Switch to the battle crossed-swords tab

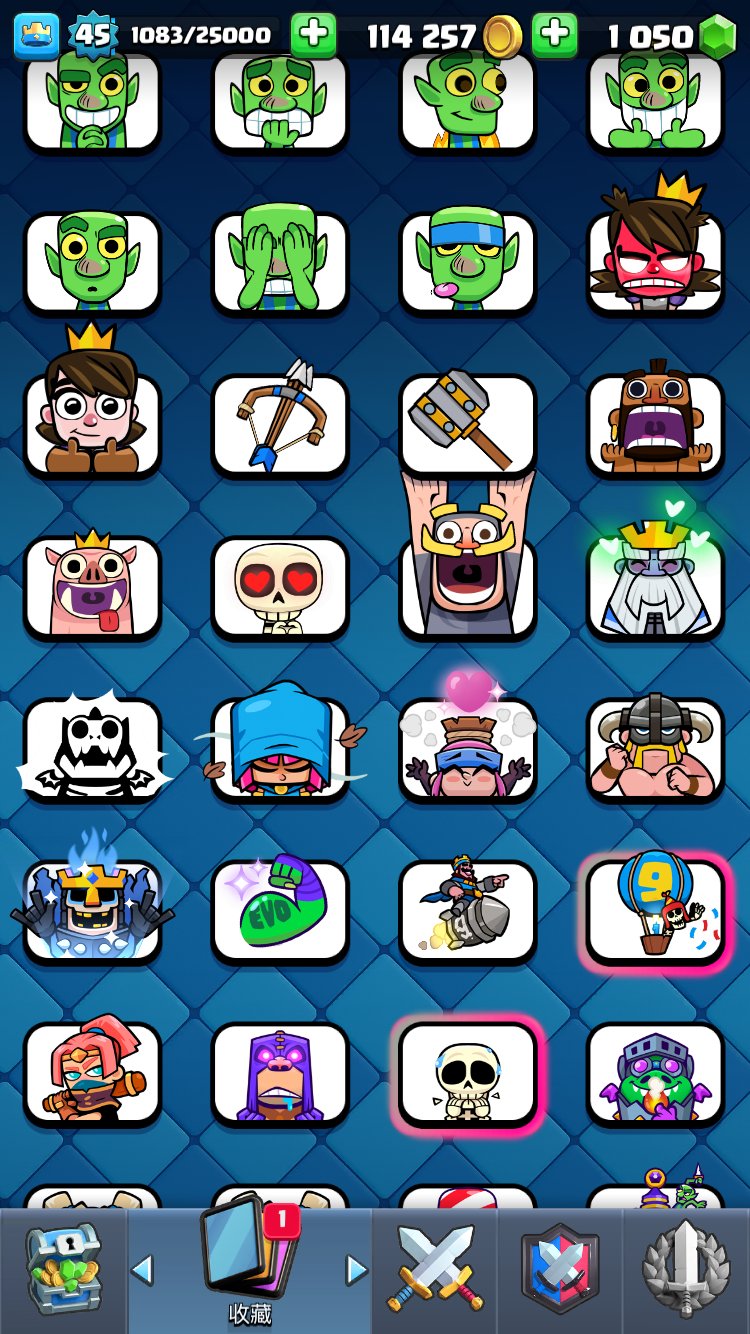point(436,1268)
